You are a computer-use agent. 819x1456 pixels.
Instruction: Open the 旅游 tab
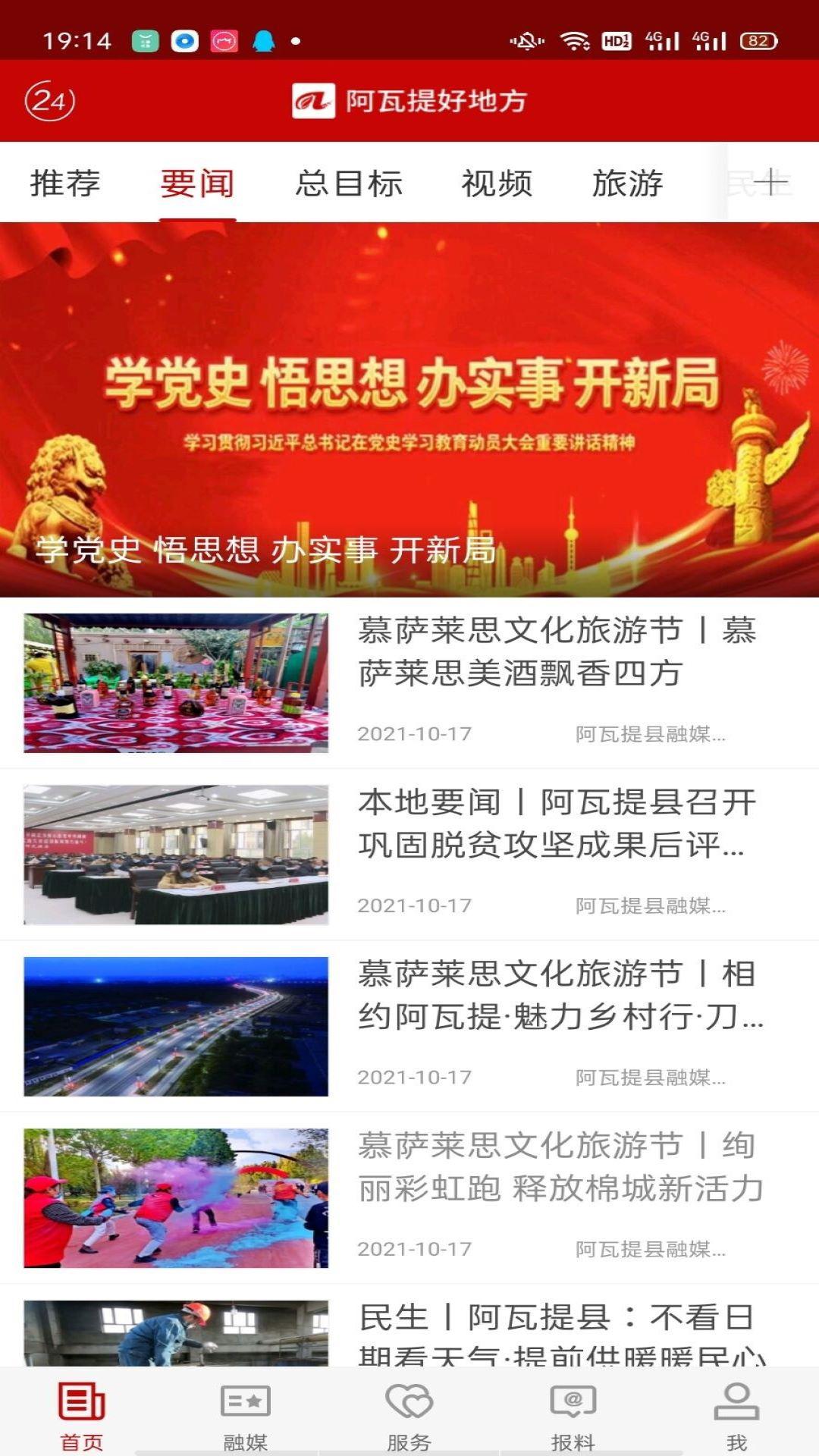click(x=629, y=182)
